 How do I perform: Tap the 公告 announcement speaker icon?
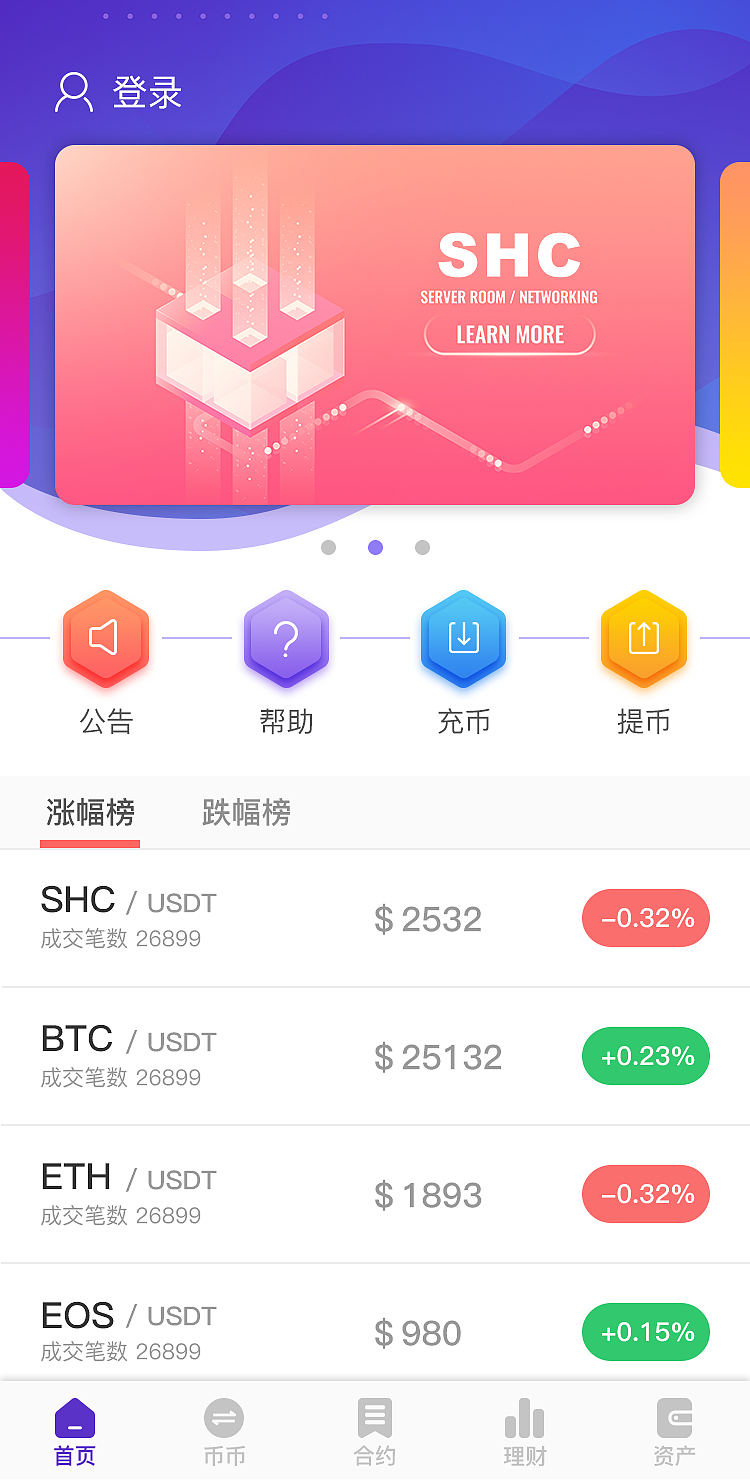tap(106, 638)
